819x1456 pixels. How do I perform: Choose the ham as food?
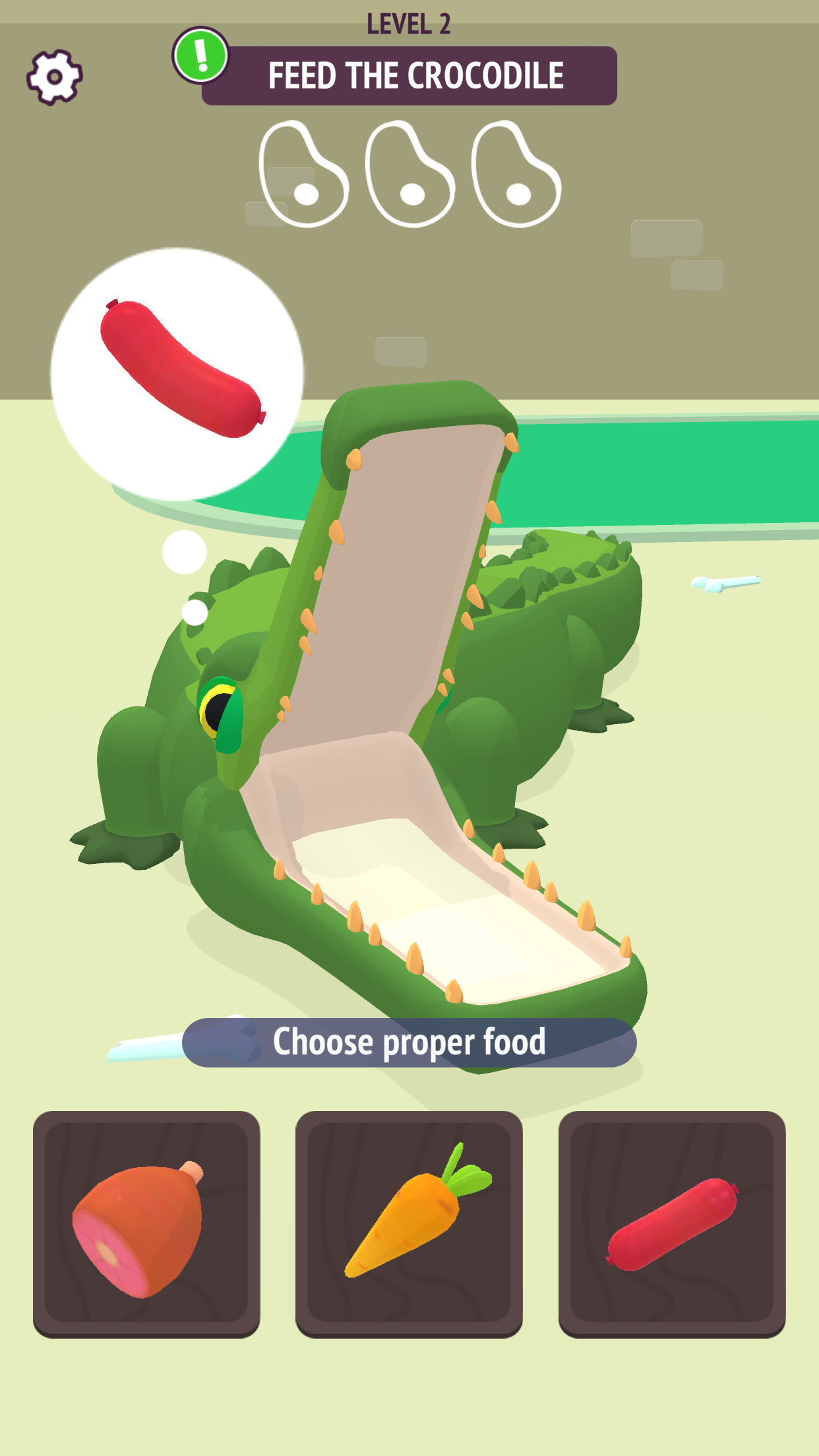tap(146, 1223)
